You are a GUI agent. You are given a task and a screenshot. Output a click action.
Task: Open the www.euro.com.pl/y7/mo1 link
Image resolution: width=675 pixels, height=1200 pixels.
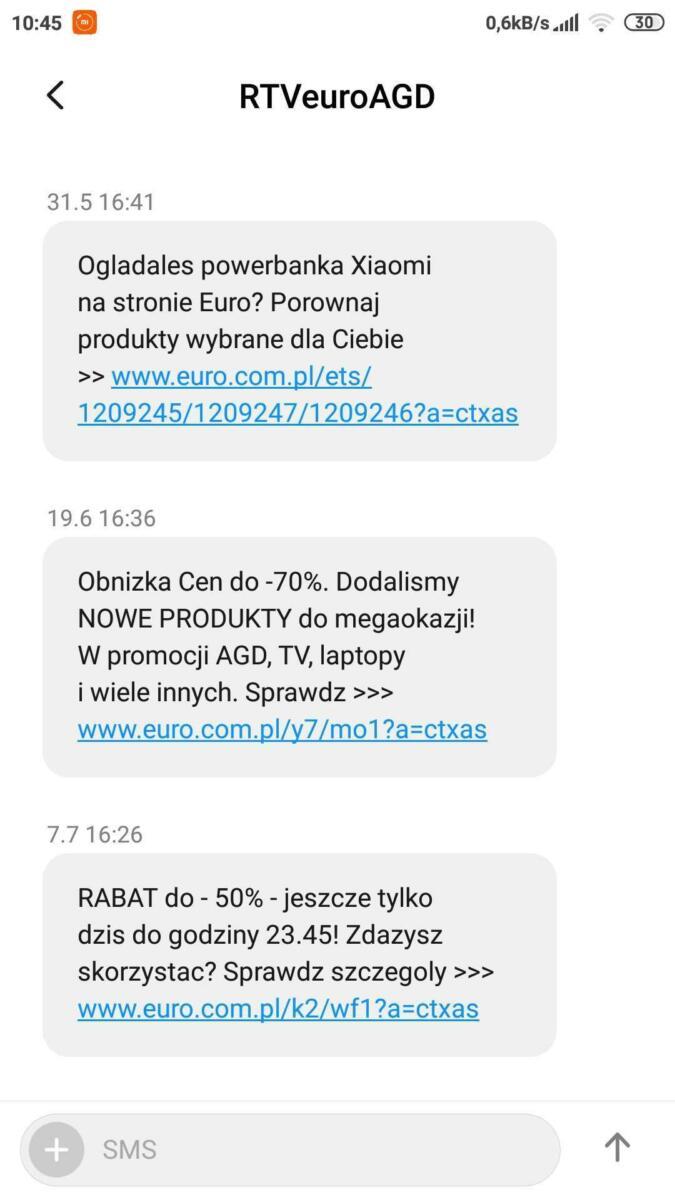click(282, 729)
